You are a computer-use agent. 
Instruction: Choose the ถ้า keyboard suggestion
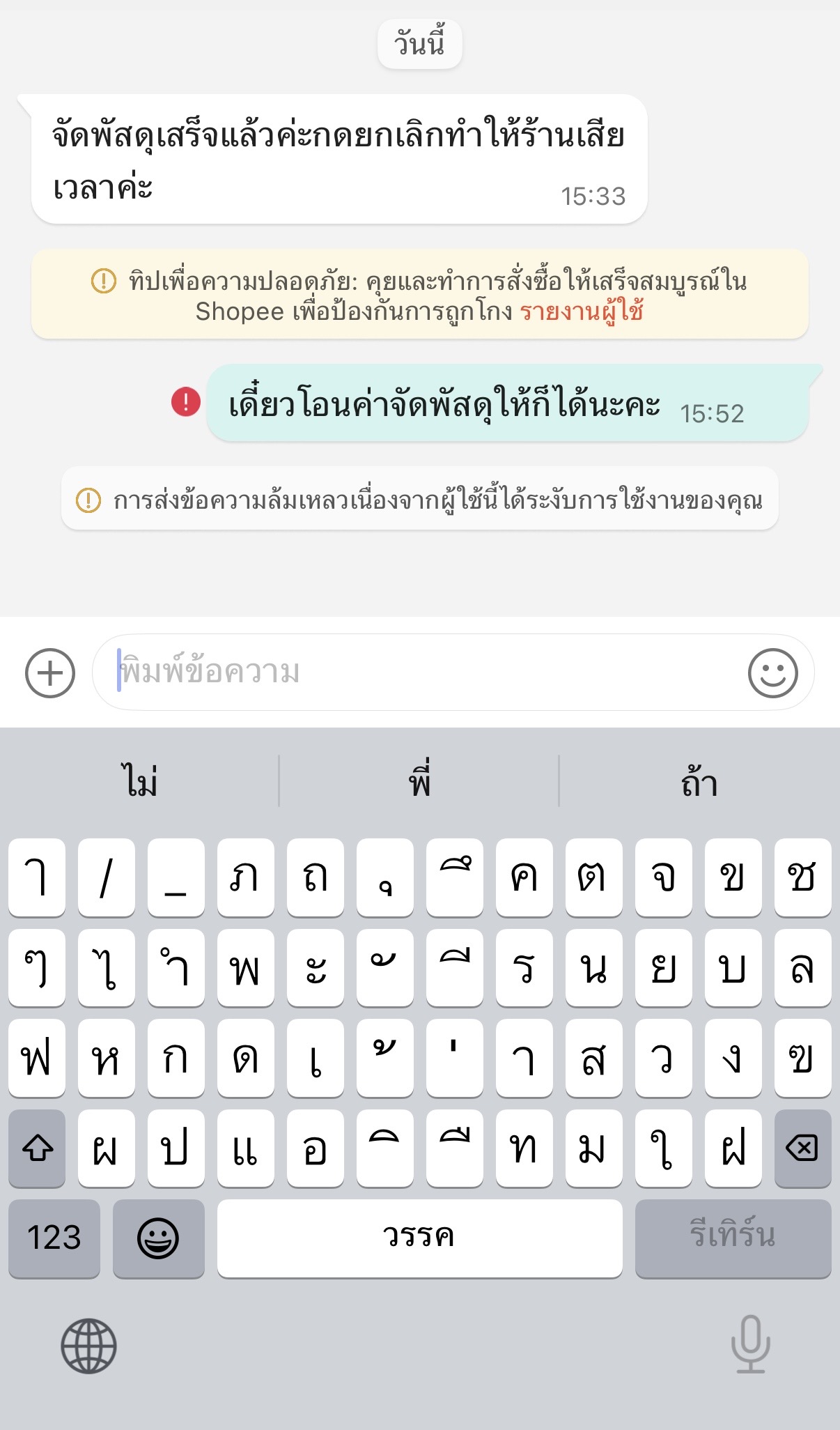(x=699, y=781)
